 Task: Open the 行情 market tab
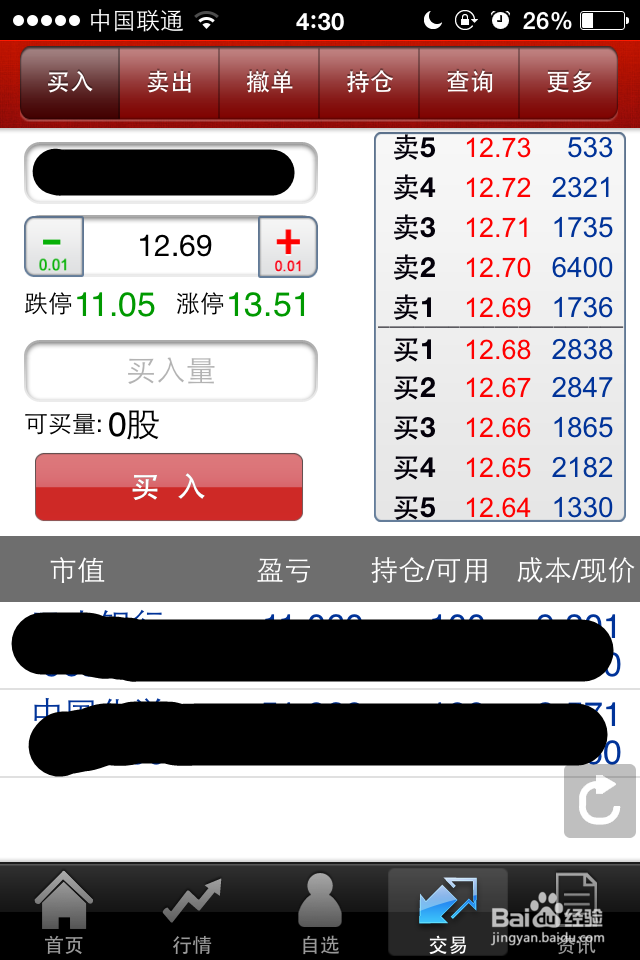click(x=192, y=912)
